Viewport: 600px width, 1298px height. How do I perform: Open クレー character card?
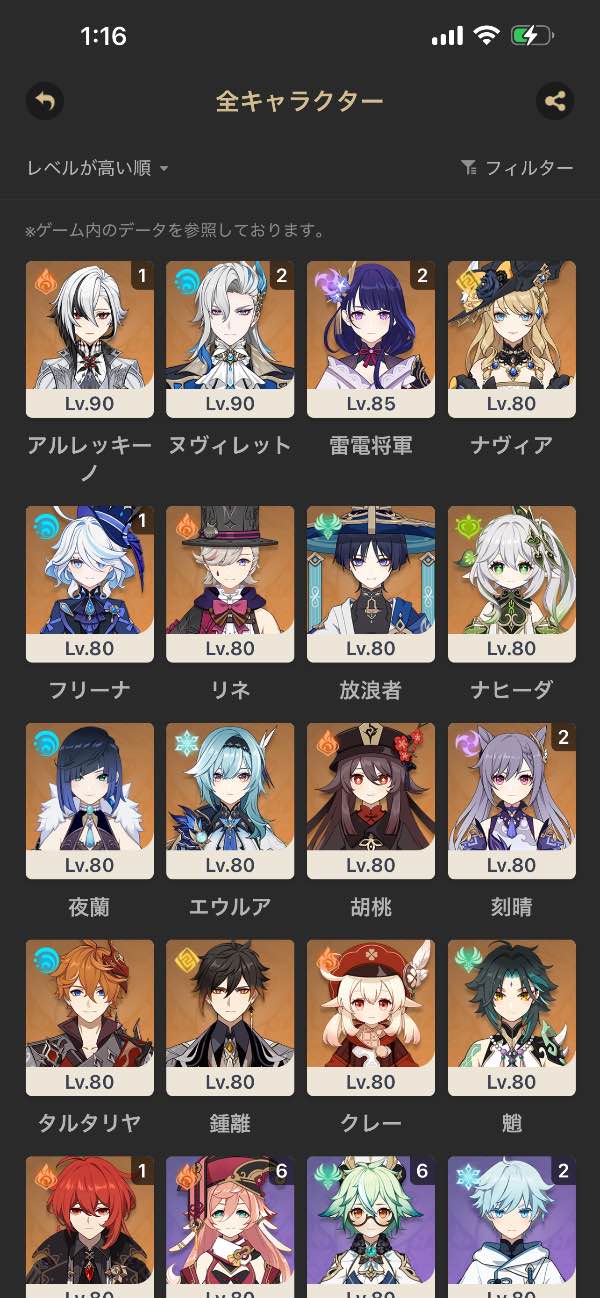[x=371, y=1017]
